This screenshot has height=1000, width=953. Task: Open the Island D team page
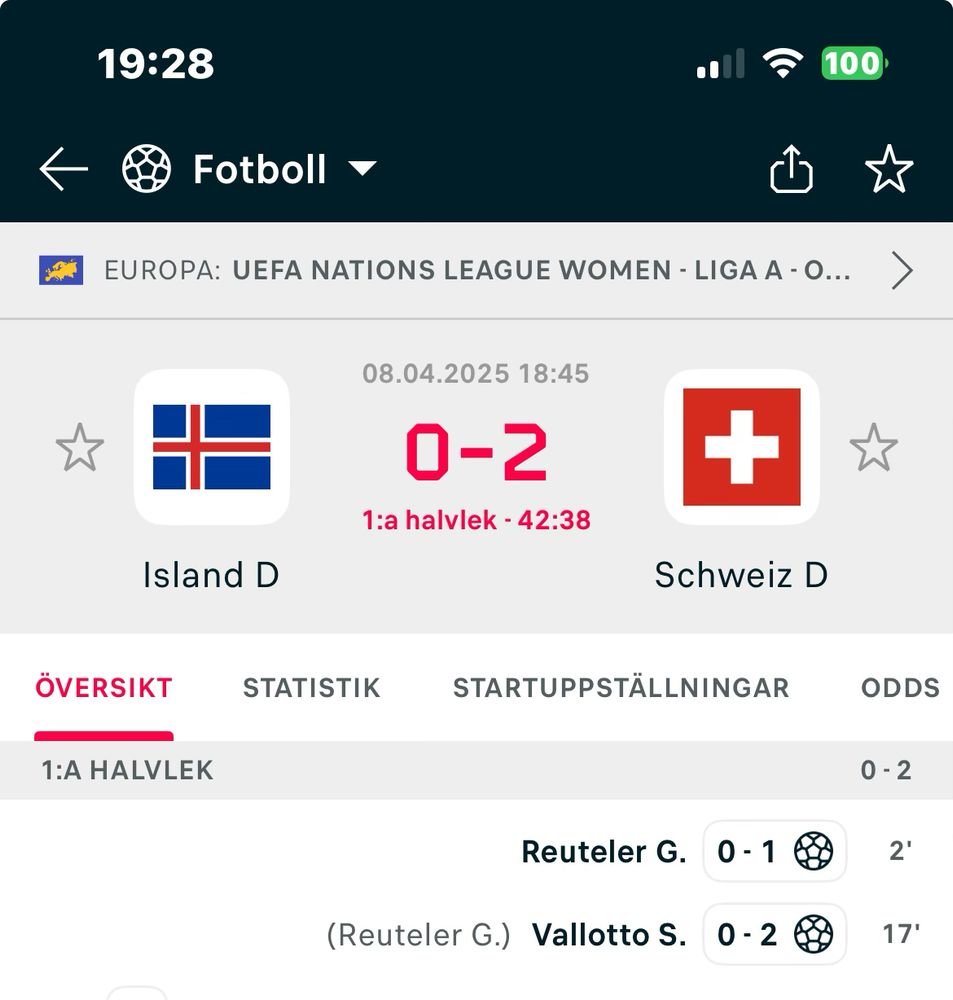point(211,447)
